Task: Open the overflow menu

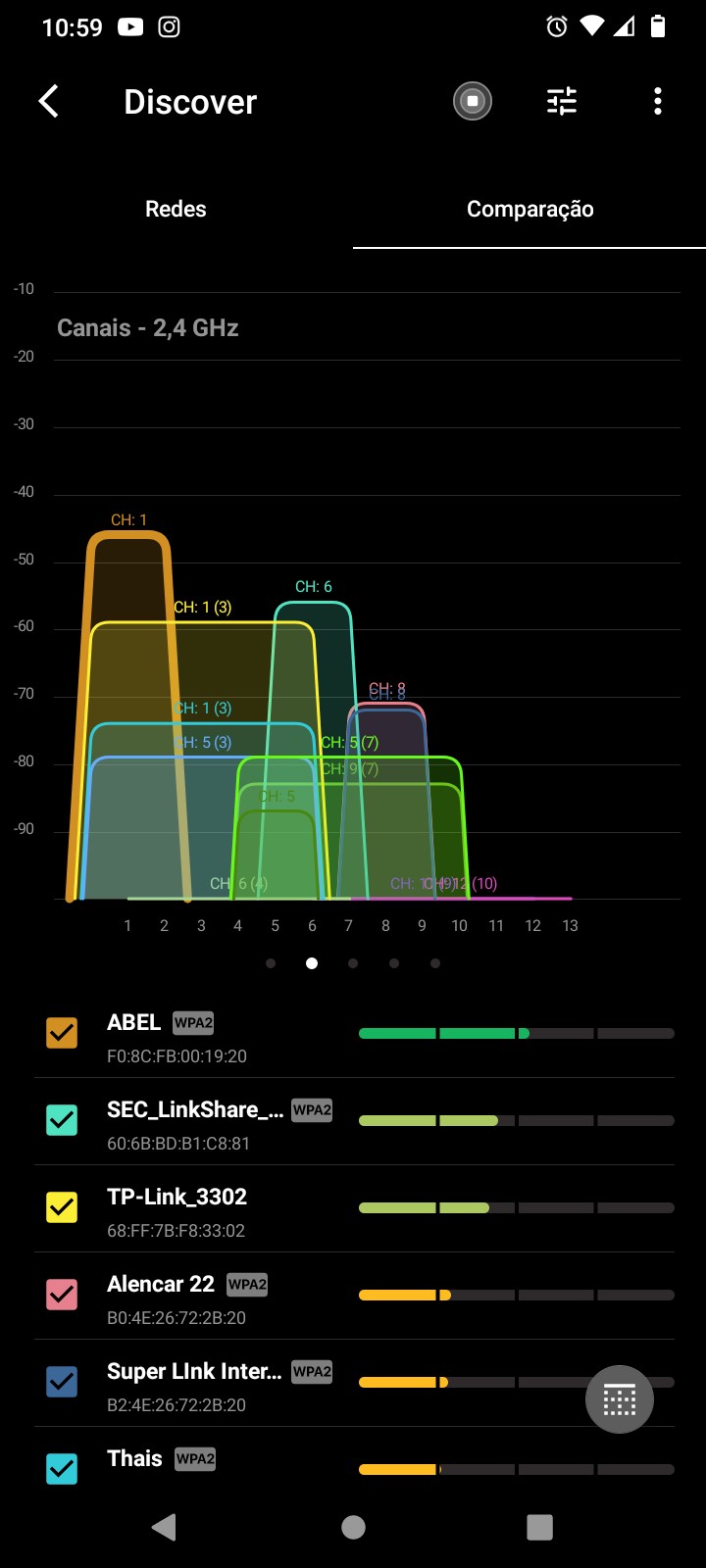Action: pos(657,101)
